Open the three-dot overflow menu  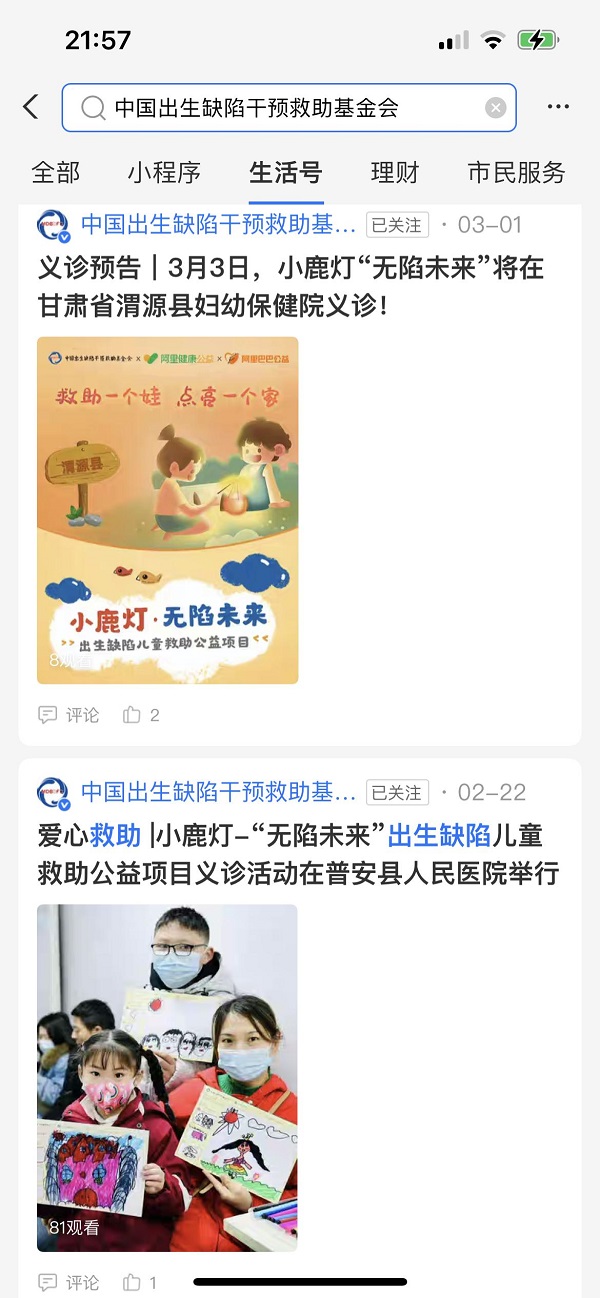coord(558,108)
